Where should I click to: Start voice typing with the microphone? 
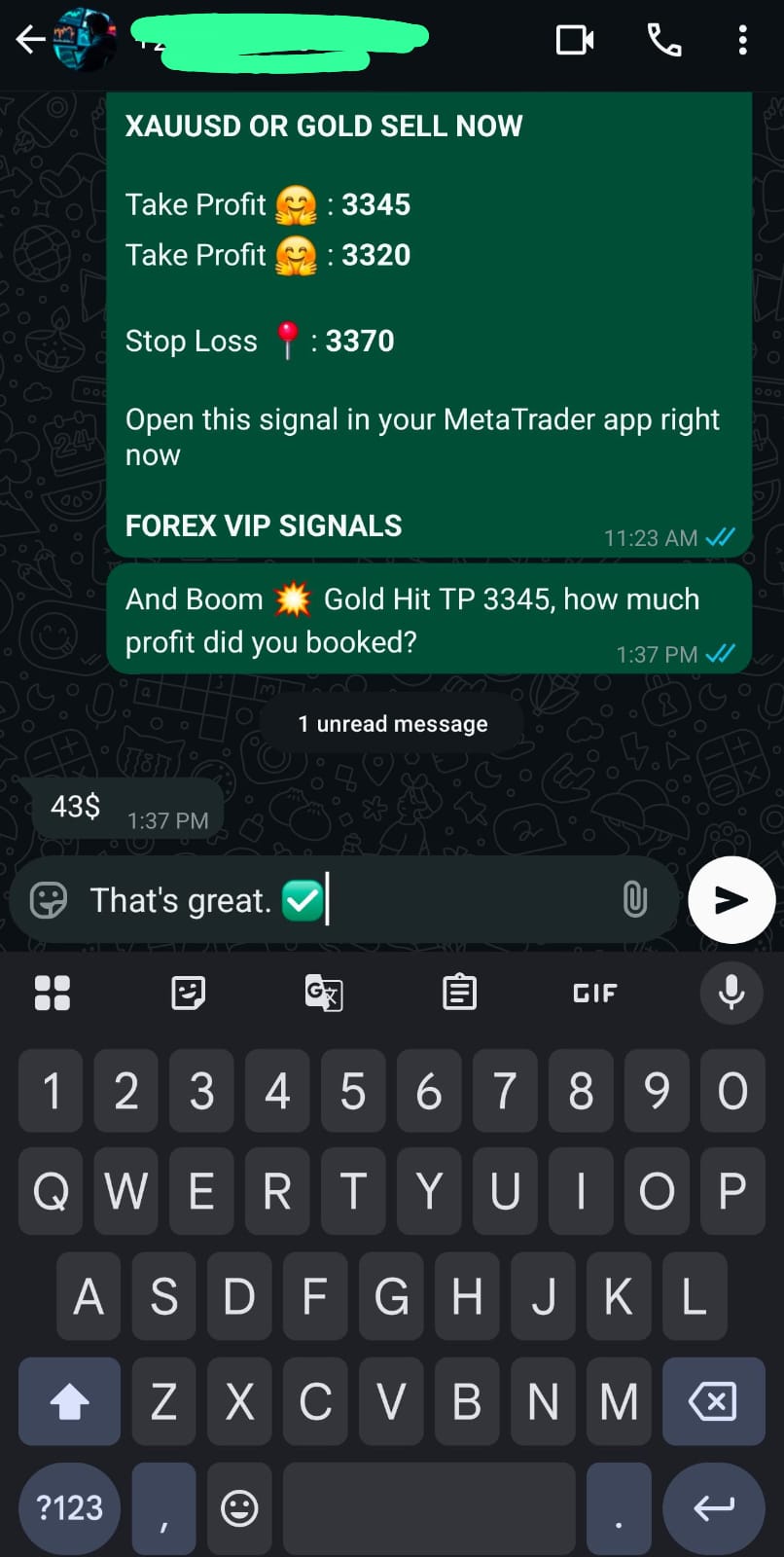(x=731, y=993)
